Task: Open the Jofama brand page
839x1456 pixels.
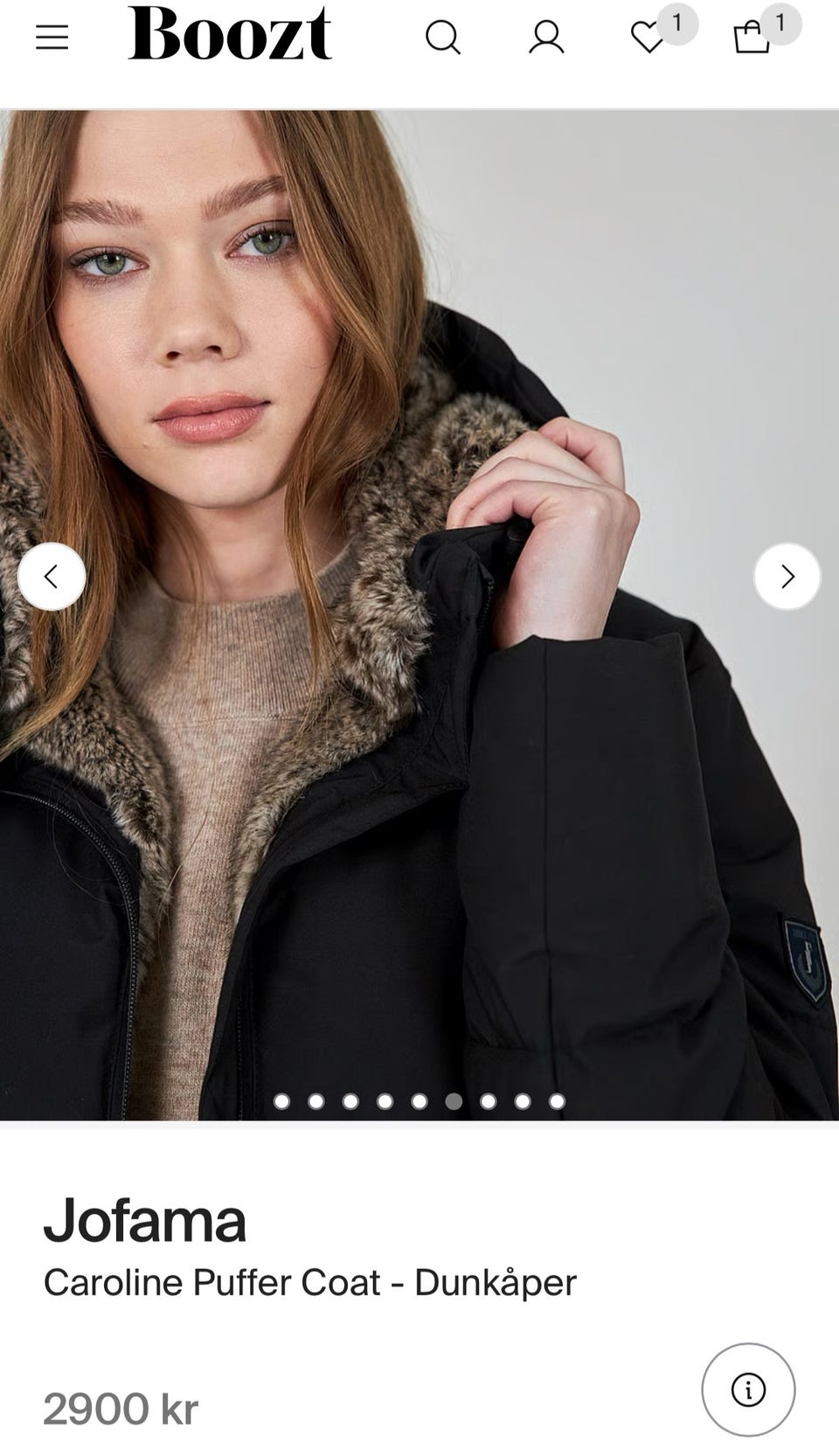Action: [x=145, y=1220]
